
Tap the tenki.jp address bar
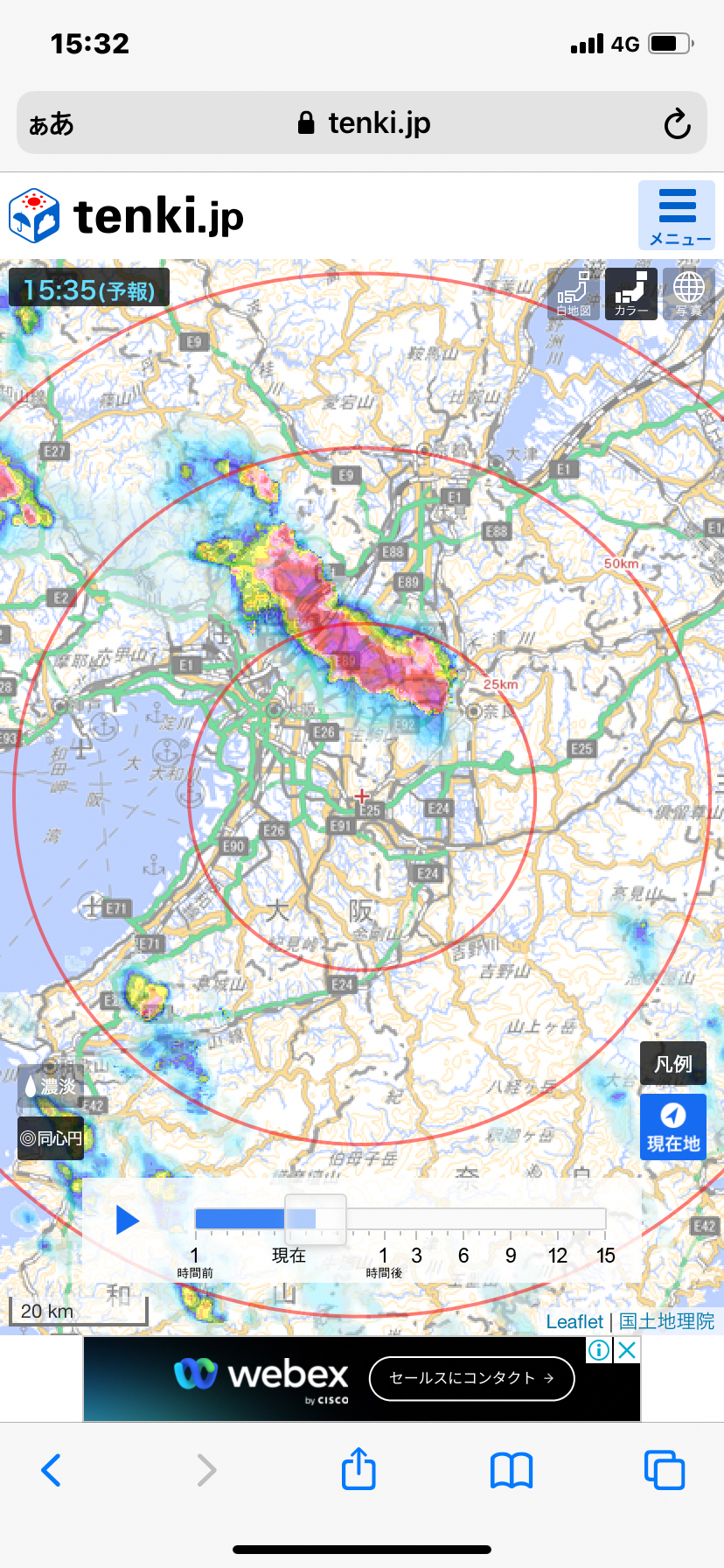362,123
